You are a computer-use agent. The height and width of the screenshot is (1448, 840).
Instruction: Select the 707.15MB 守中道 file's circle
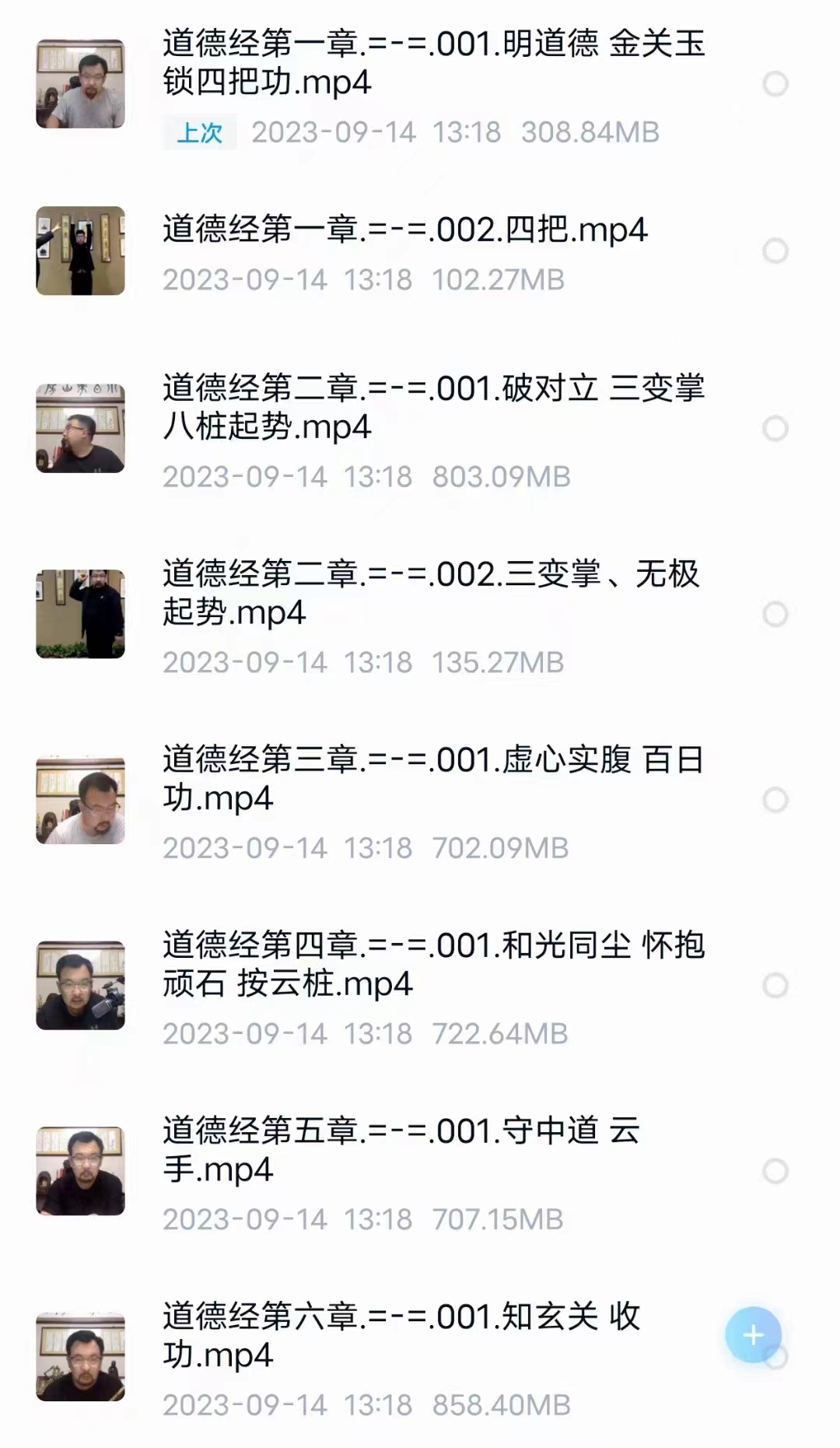coord(775,1171)
